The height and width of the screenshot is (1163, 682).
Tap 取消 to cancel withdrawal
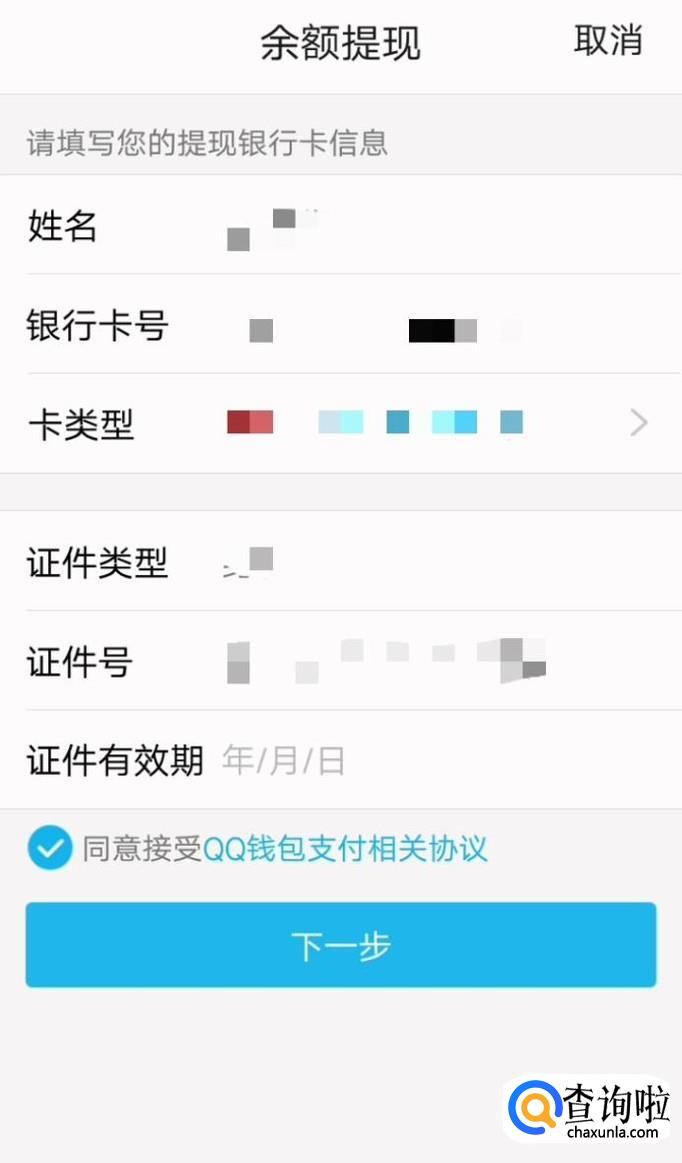click(x=607, y=41)
